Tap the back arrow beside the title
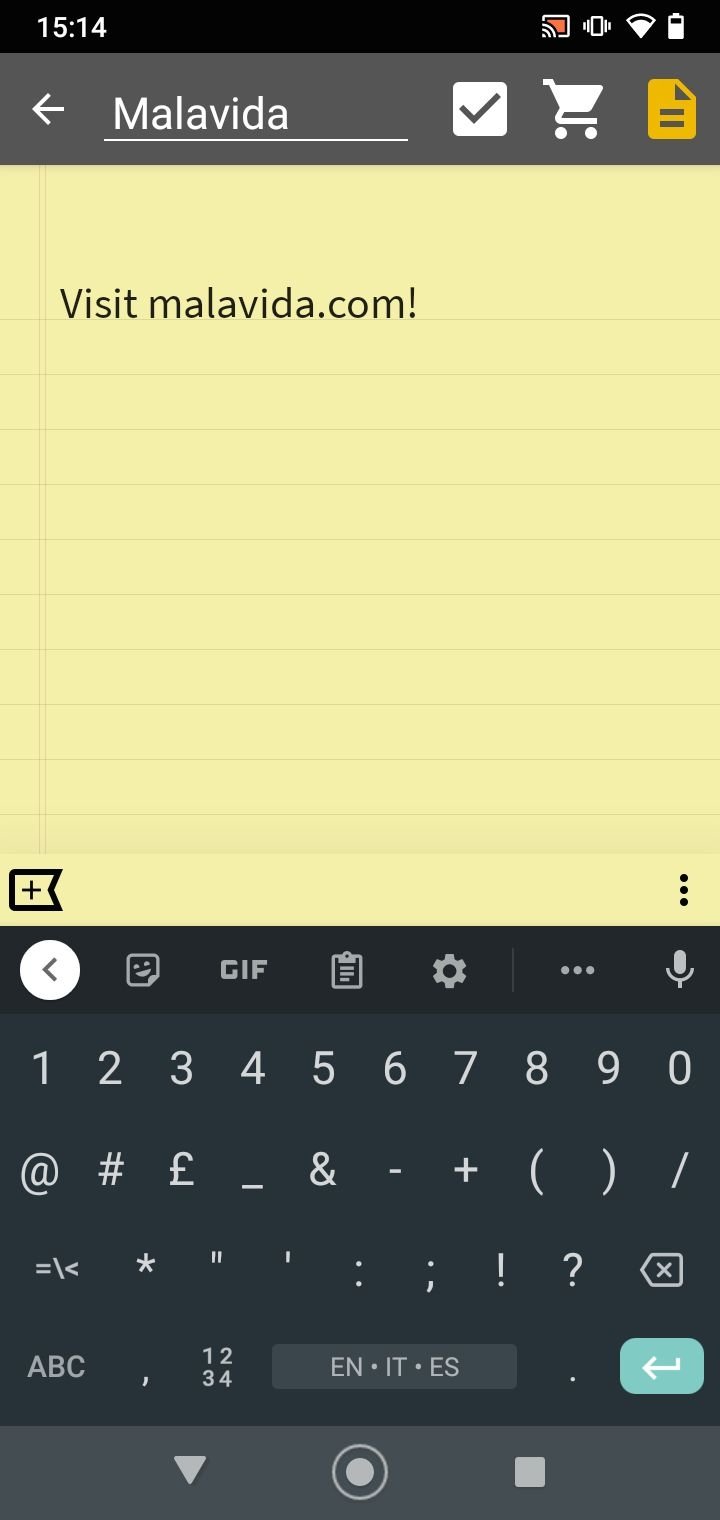Image resolution: width=720 pixels, height=1520 pixels. [x=48, y=109]
